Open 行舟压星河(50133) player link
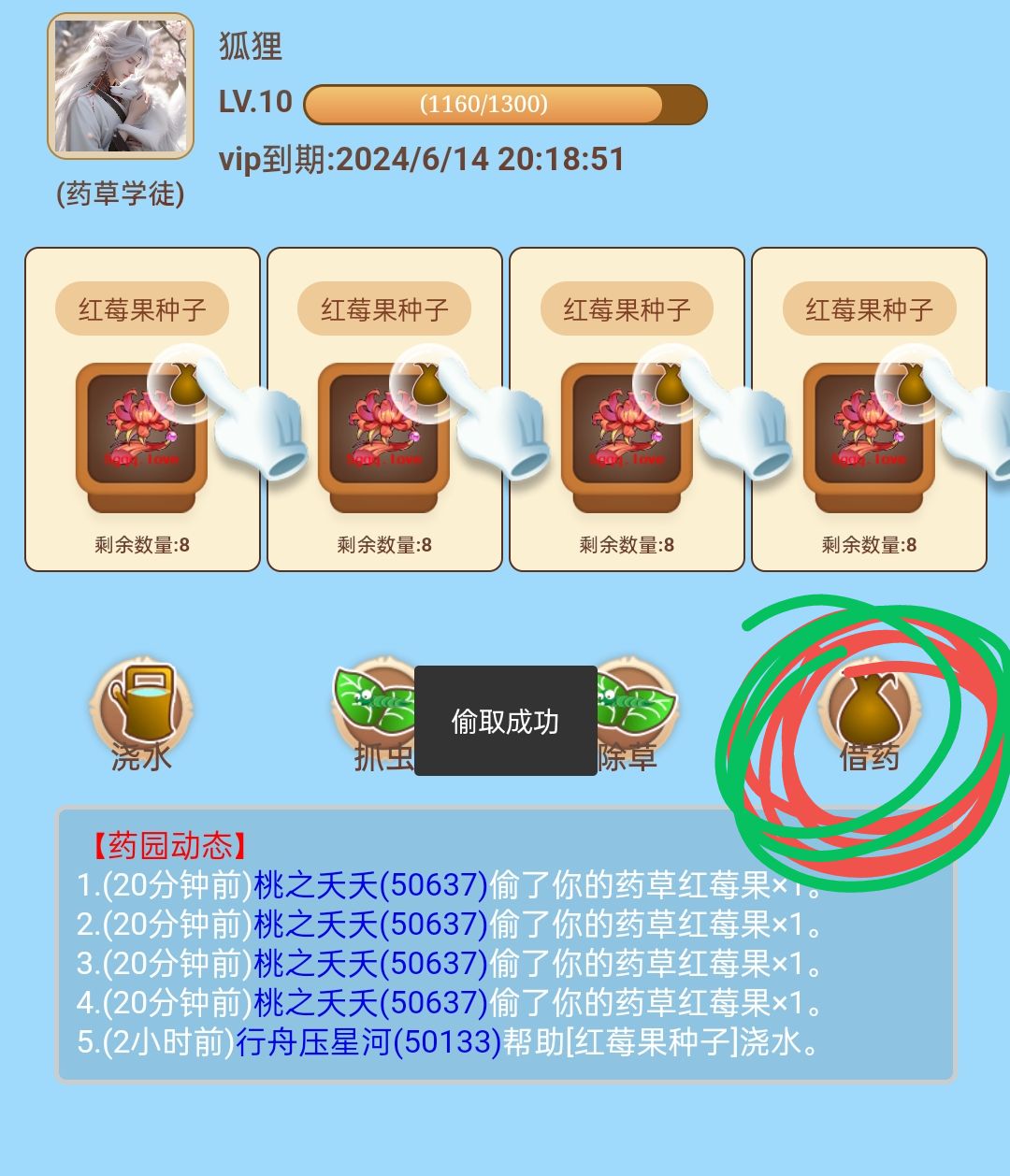 tap(368, 1042)
